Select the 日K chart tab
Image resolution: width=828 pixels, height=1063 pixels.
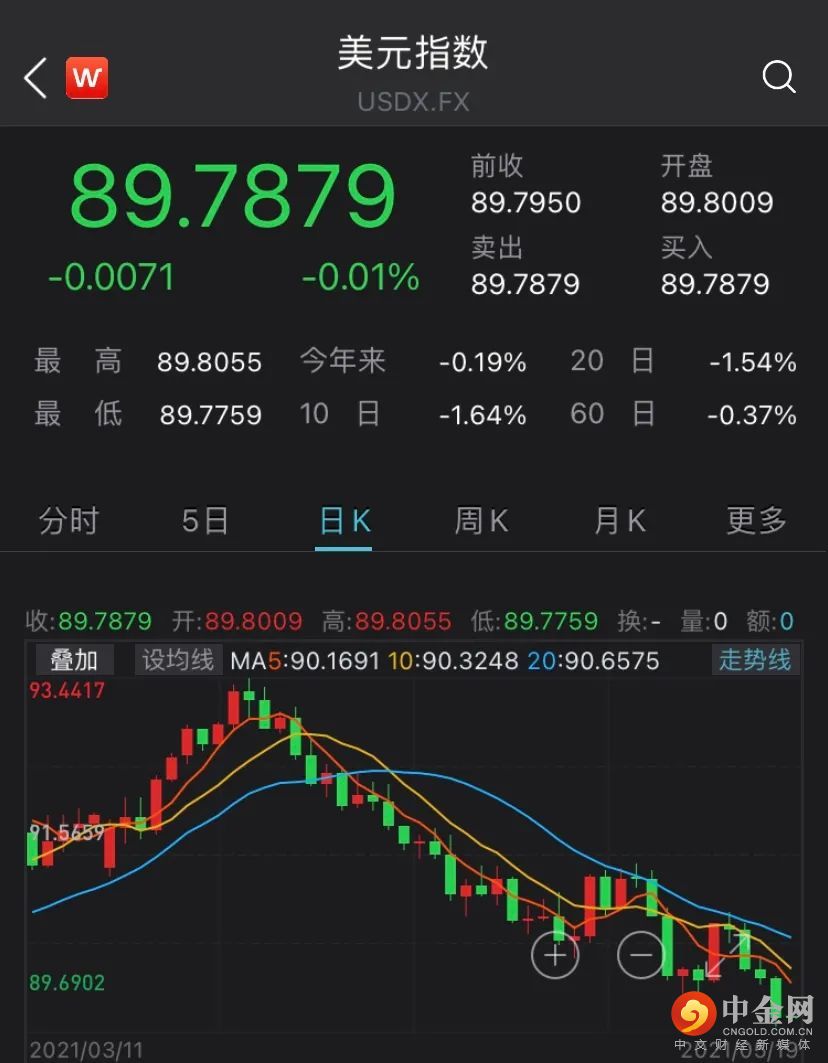click(345, 521)
